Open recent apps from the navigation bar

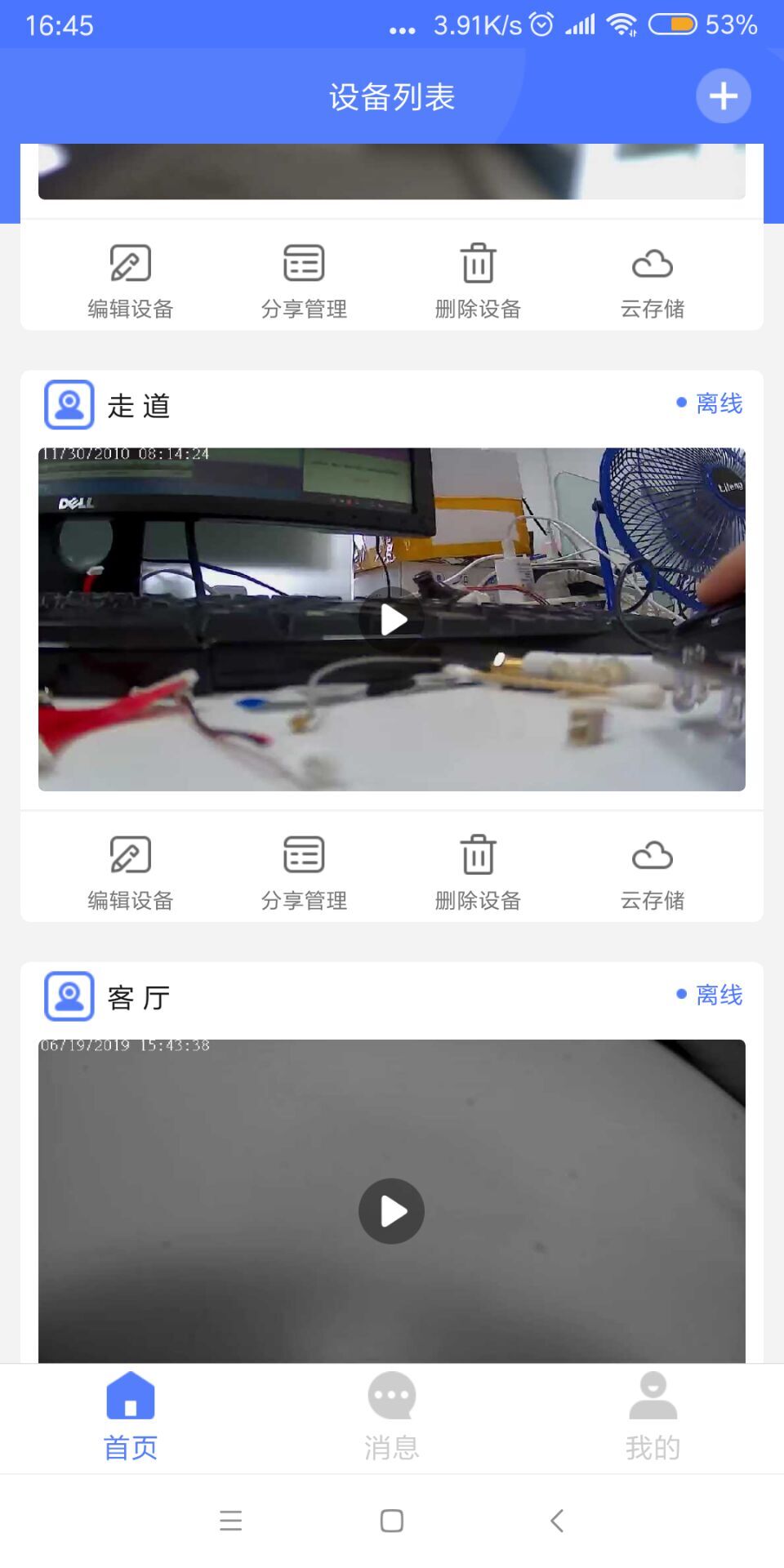tap(231, 1521)
